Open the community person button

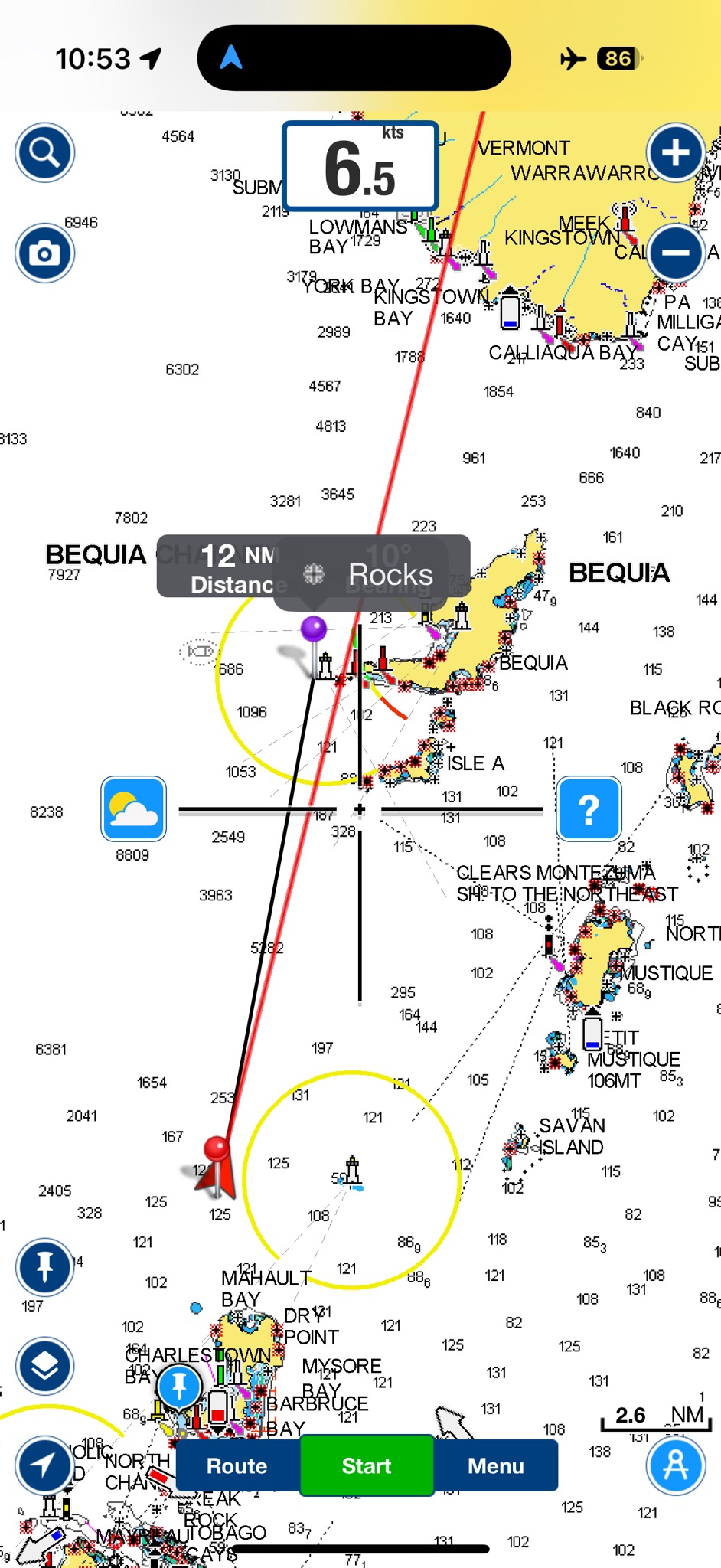pos(675,1465)
